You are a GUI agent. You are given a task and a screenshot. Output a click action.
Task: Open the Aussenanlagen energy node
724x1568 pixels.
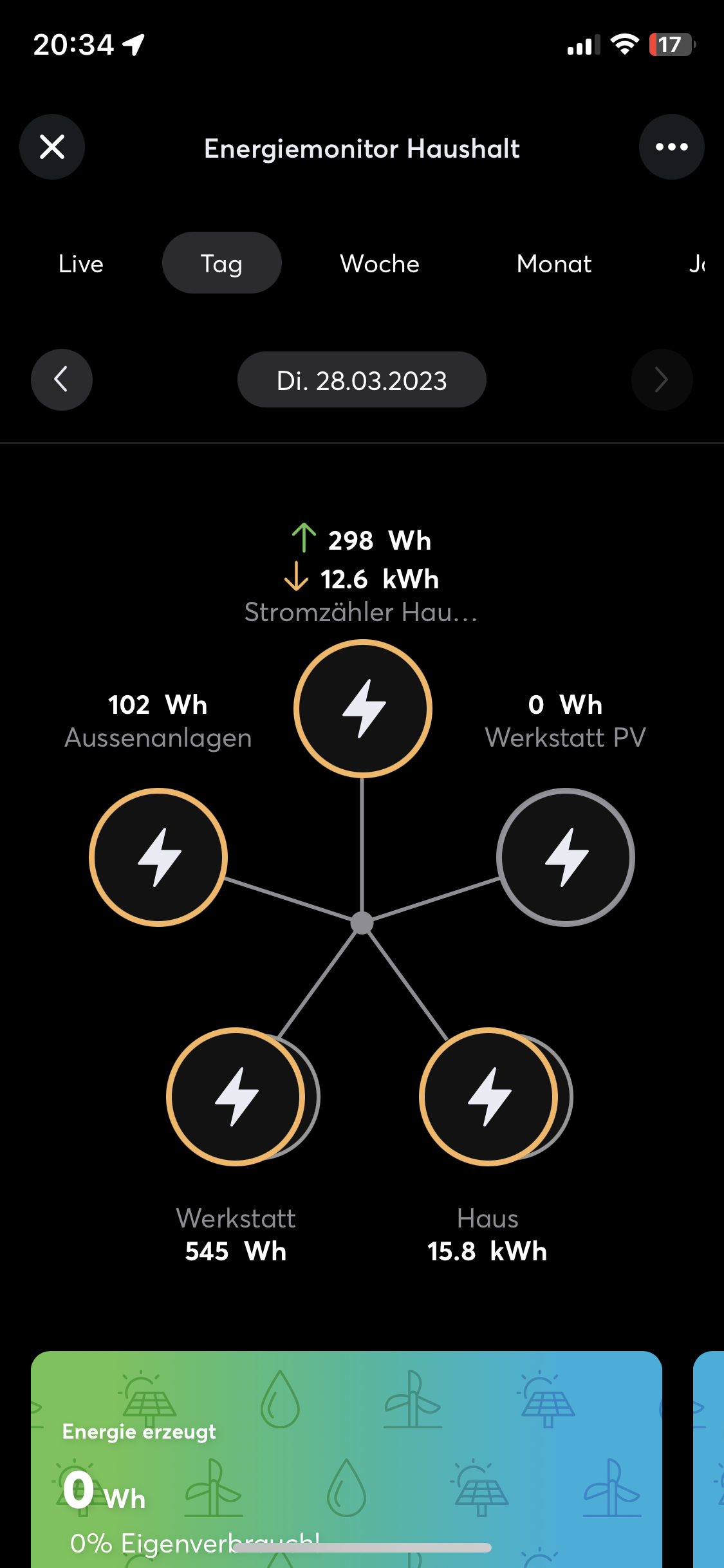point(158,857)
